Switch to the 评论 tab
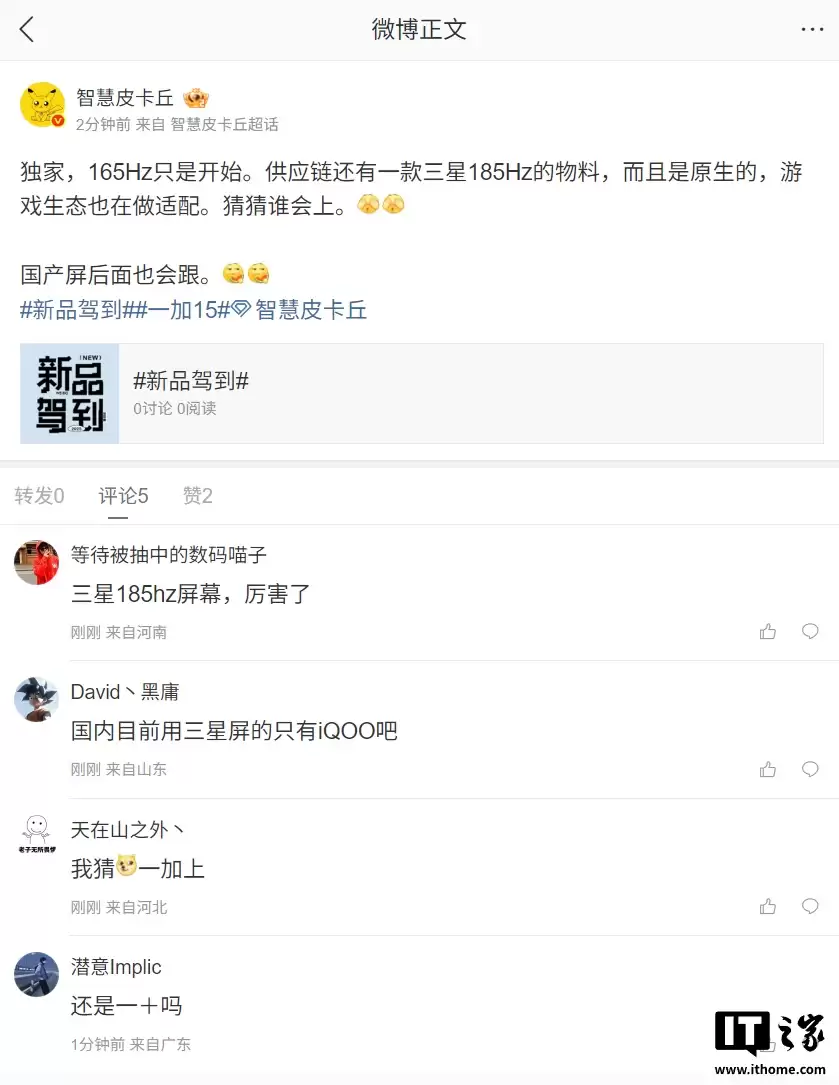This screenshot has width=839, height=1085. tap(123, 496)
